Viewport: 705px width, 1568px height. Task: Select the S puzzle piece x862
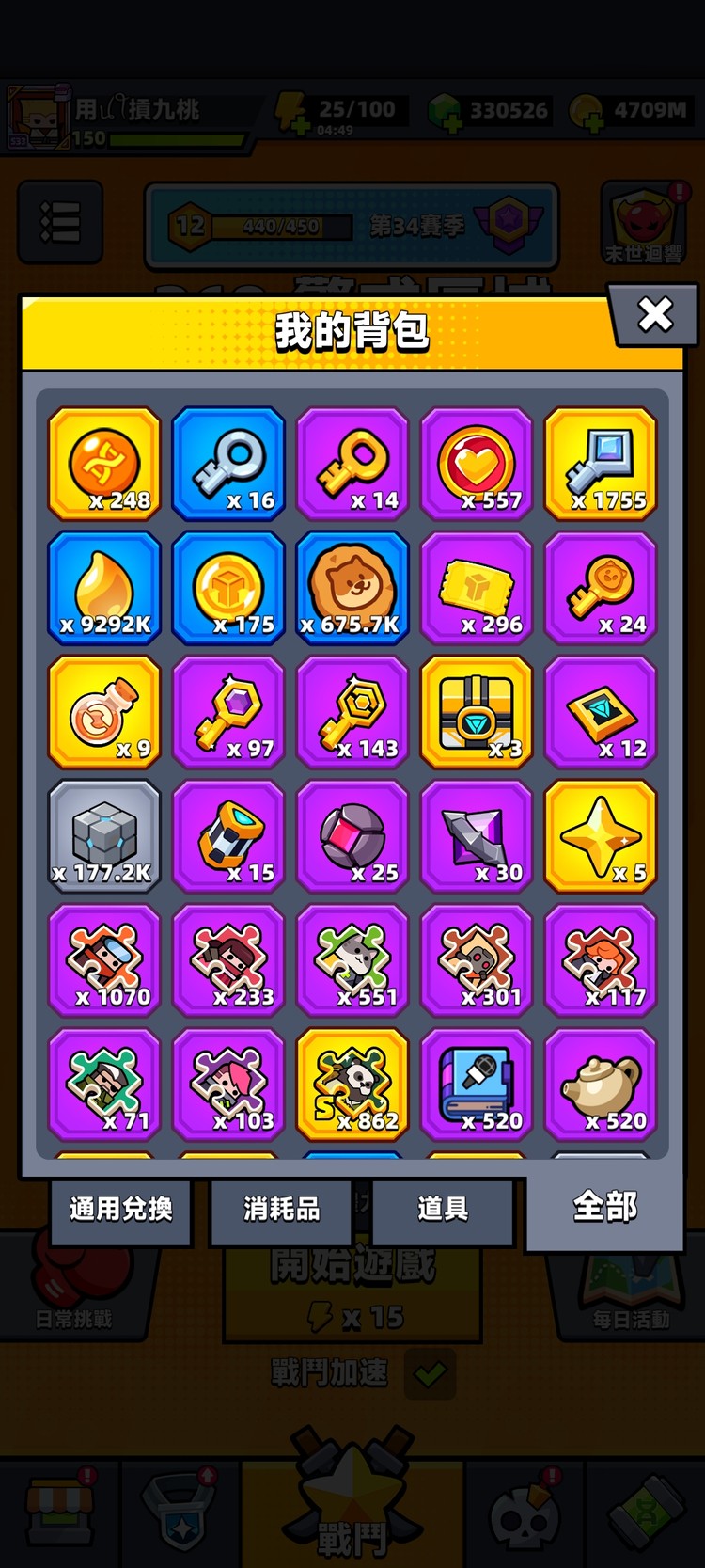[352, 1084]
